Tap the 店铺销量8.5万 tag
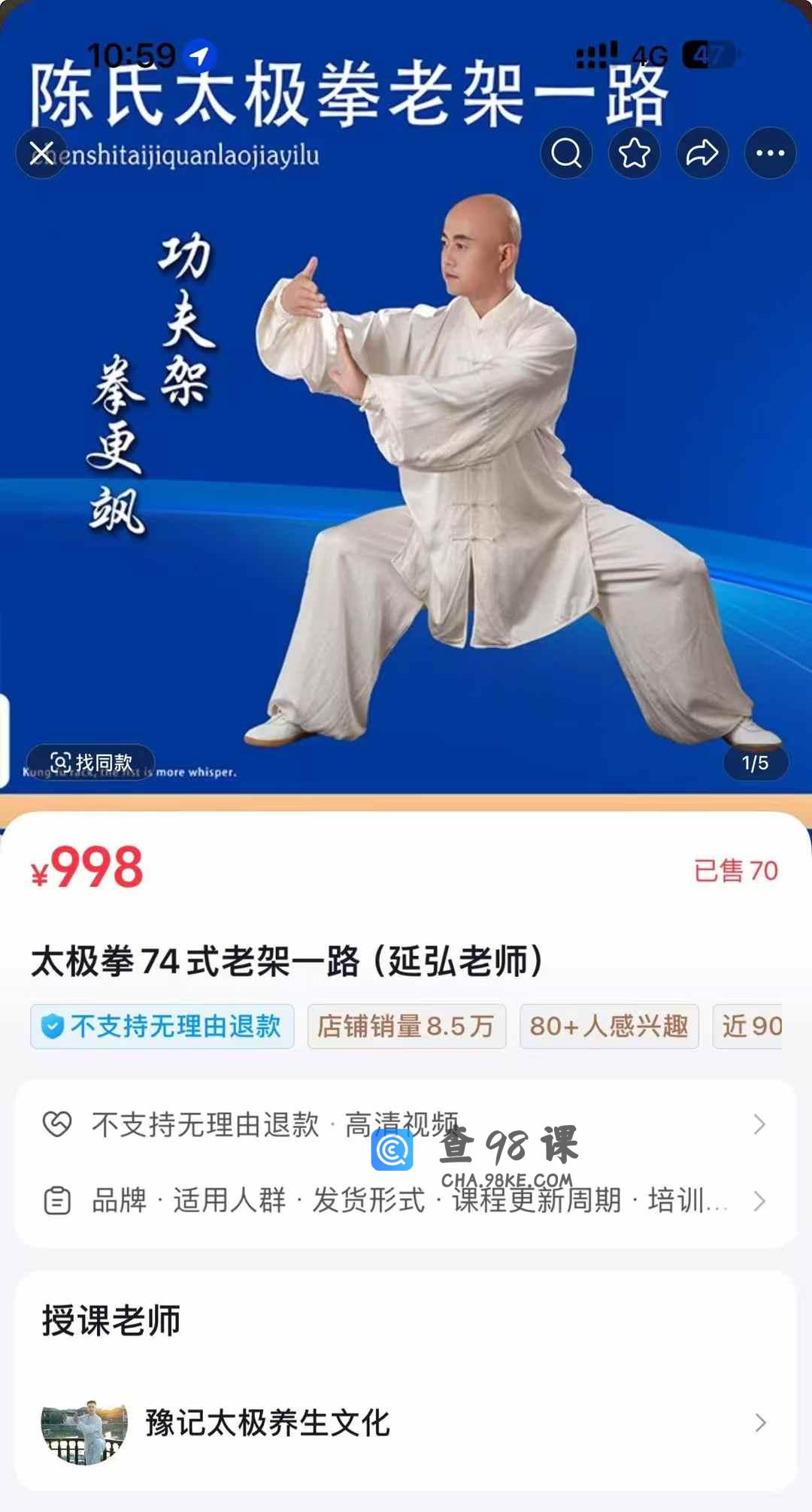812x1512 pixels. [406, 1026]
